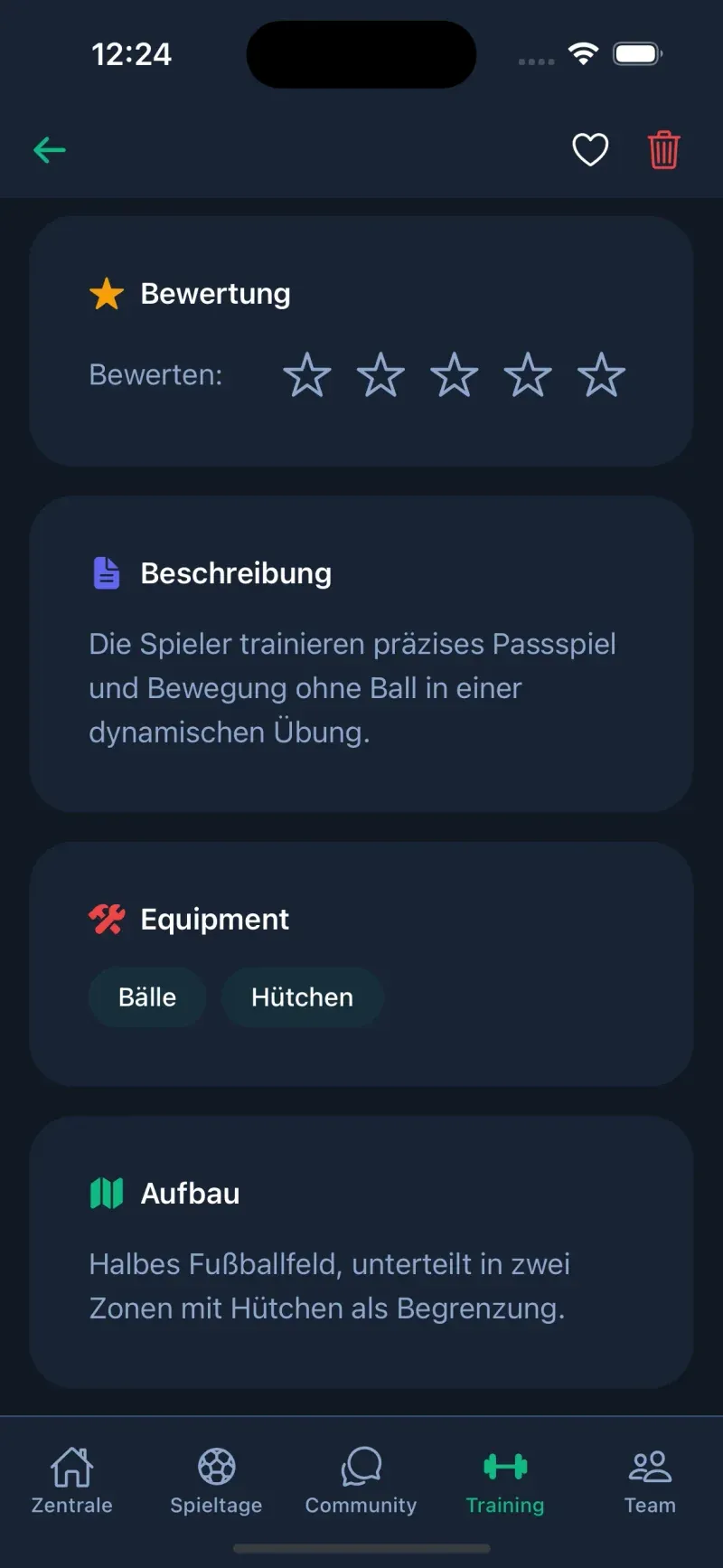Image resolution: width=723 pixels, height=1568 pixels.
Task: Tap the Bälle equipment chip
Action: click(x=146, y=997)
